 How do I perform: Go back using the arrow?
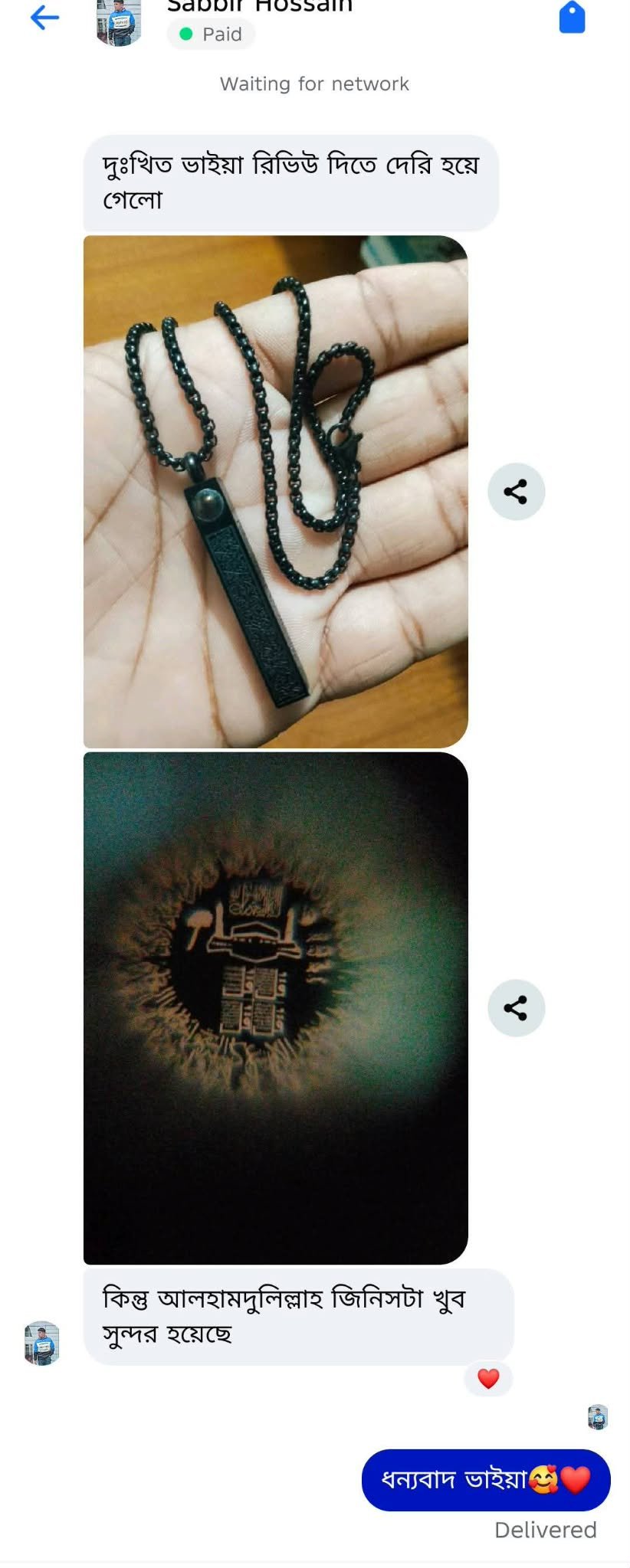point(44,18)
